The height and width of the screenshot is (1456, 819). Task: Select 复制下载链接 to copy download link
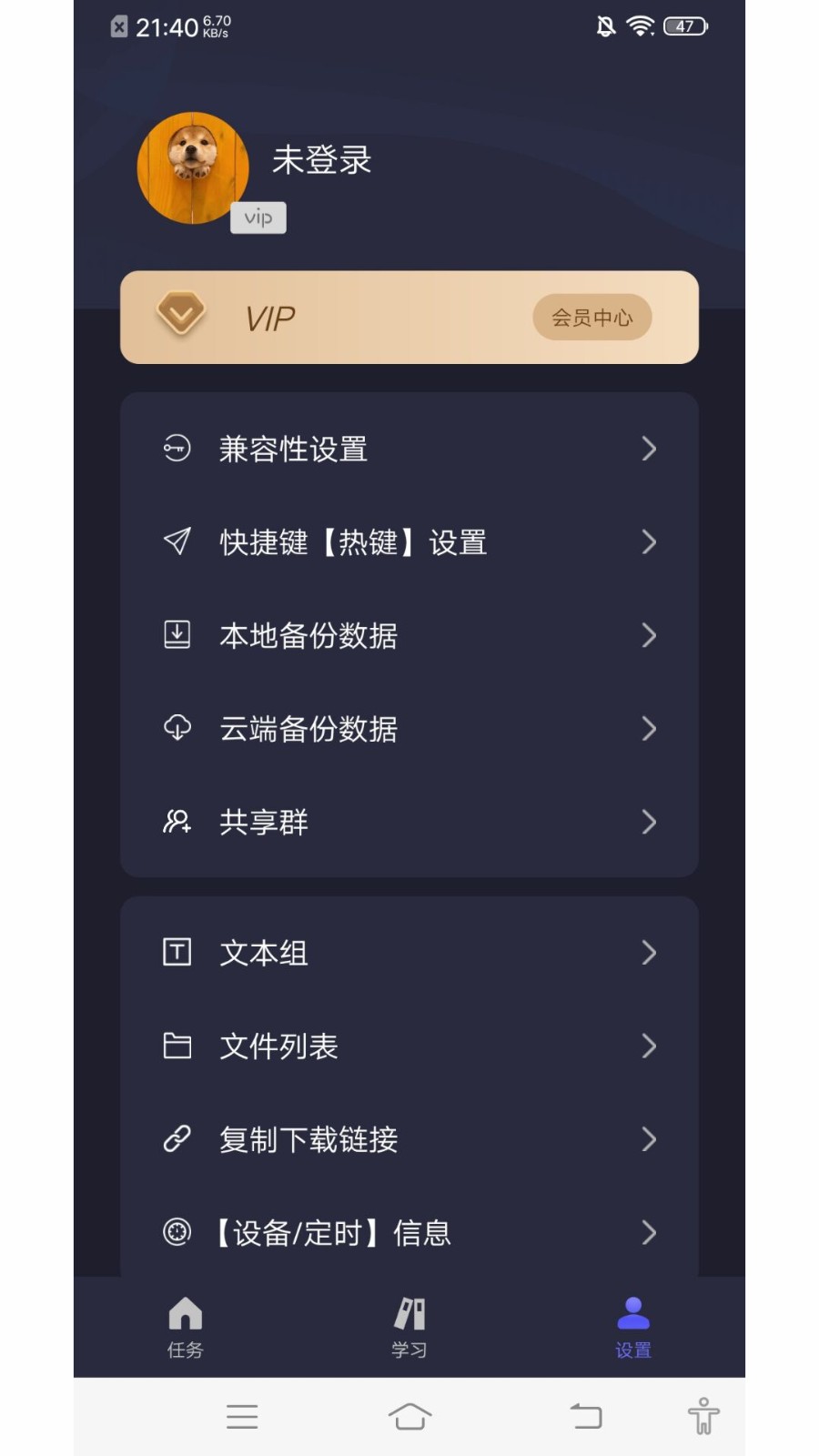409,1139
